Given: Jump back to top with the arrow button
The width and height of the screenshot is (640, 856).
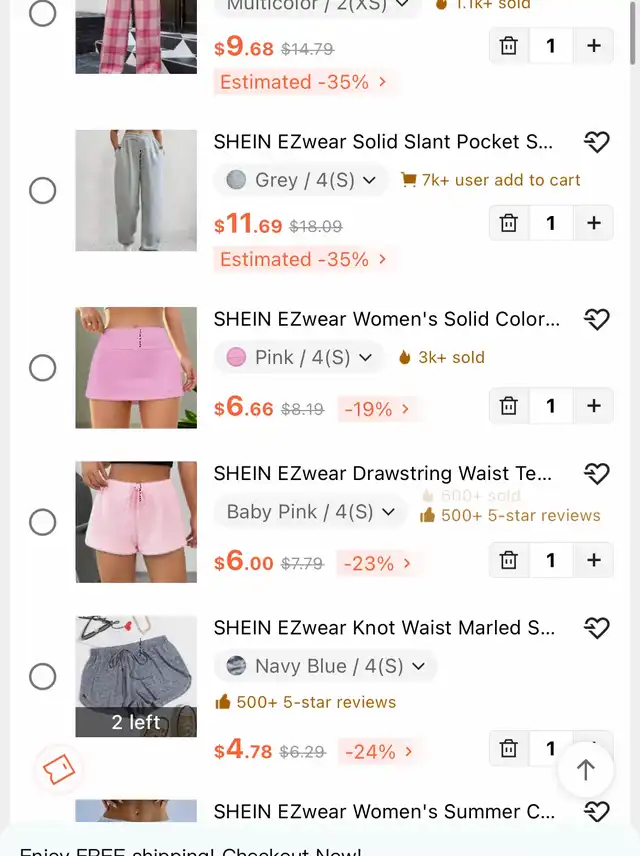Looking at the screenshot, I should (x=586, y=769).
